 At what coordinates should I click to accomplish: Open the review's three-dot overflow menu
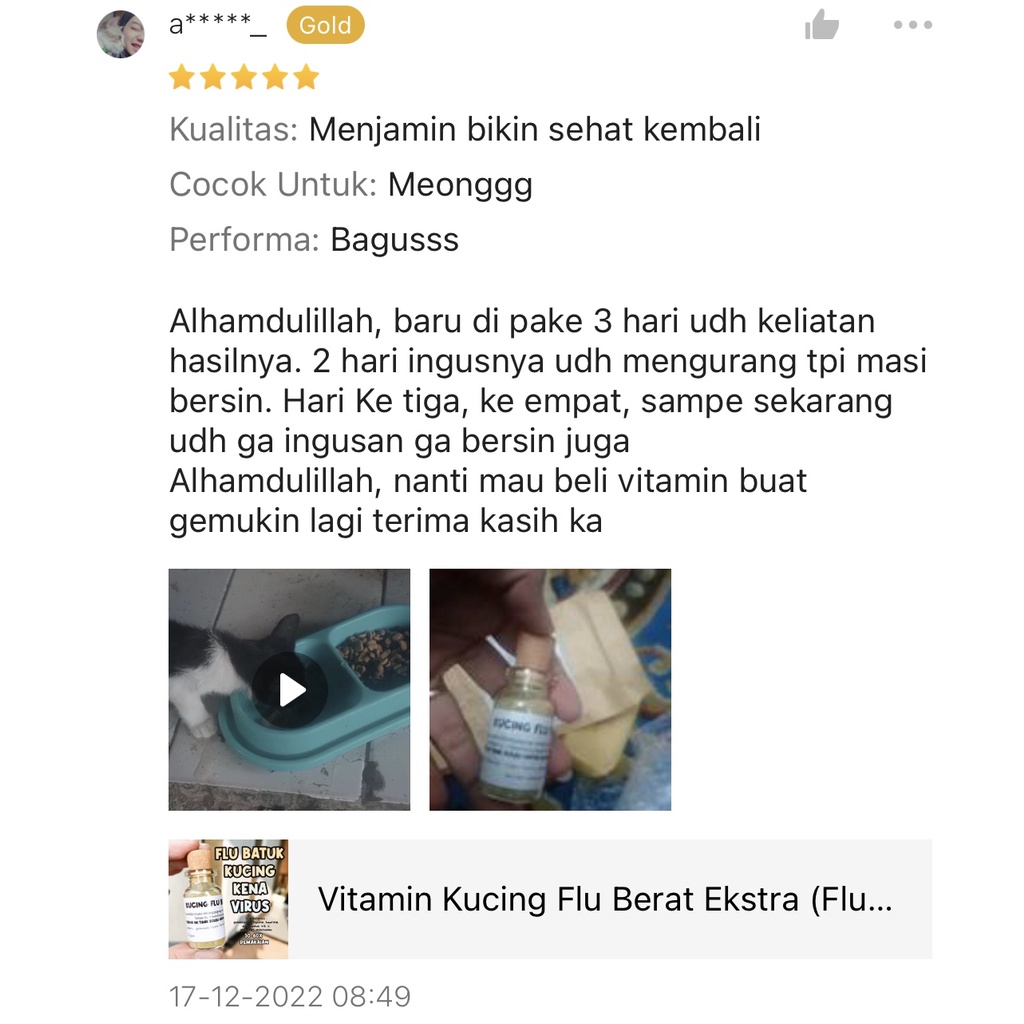point(912,25)
